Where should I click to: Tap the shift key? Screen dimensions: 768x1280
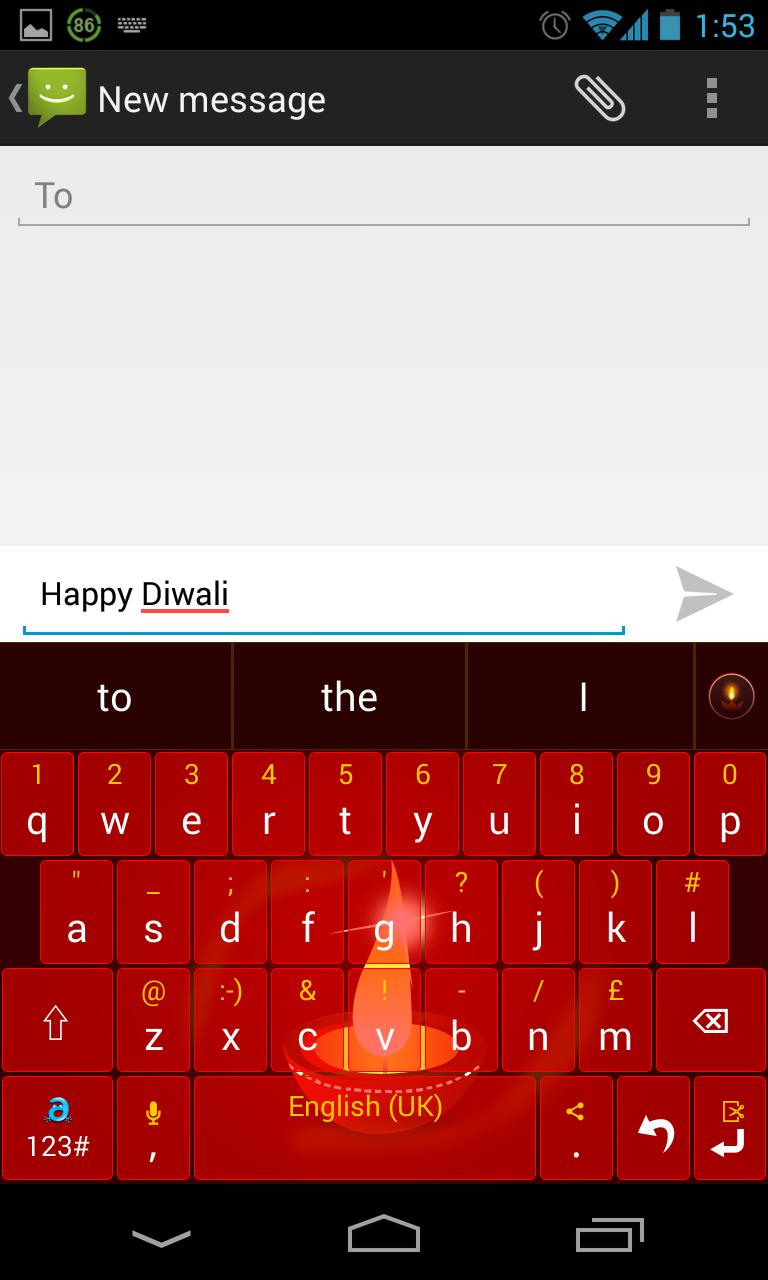tap(57, 1021)
